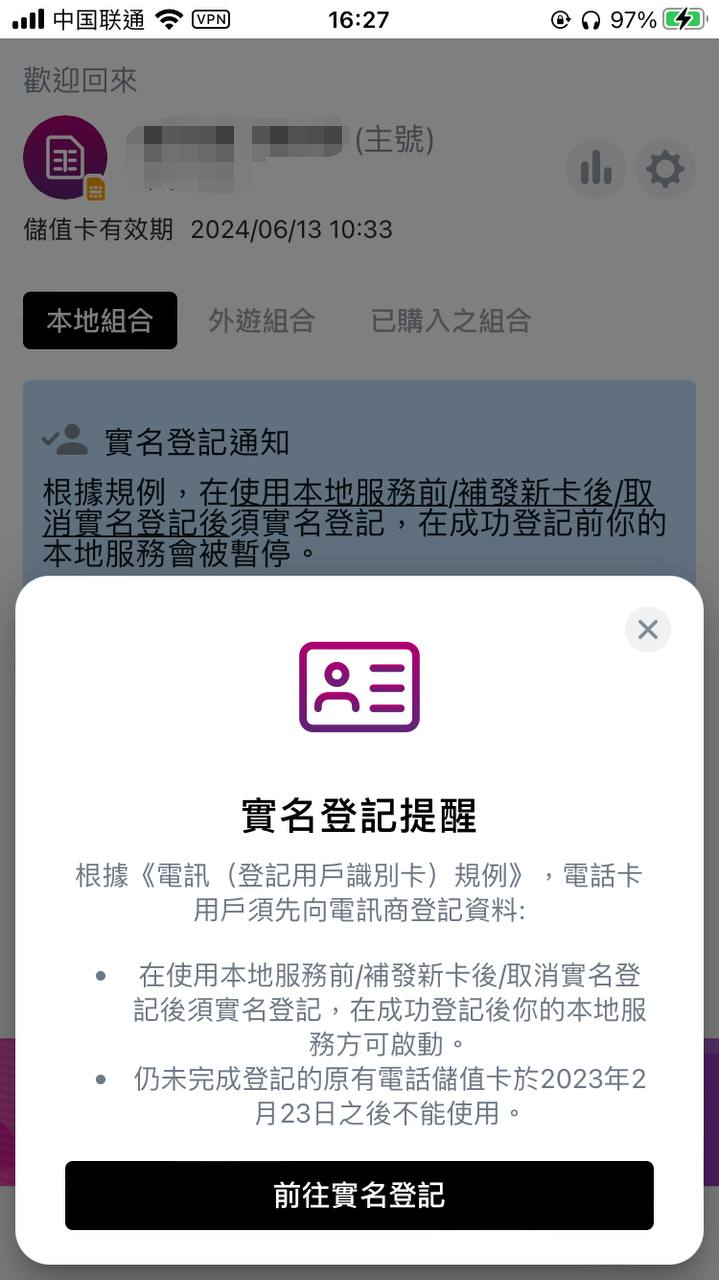Switch to the 外遊組合 tab

262,321
